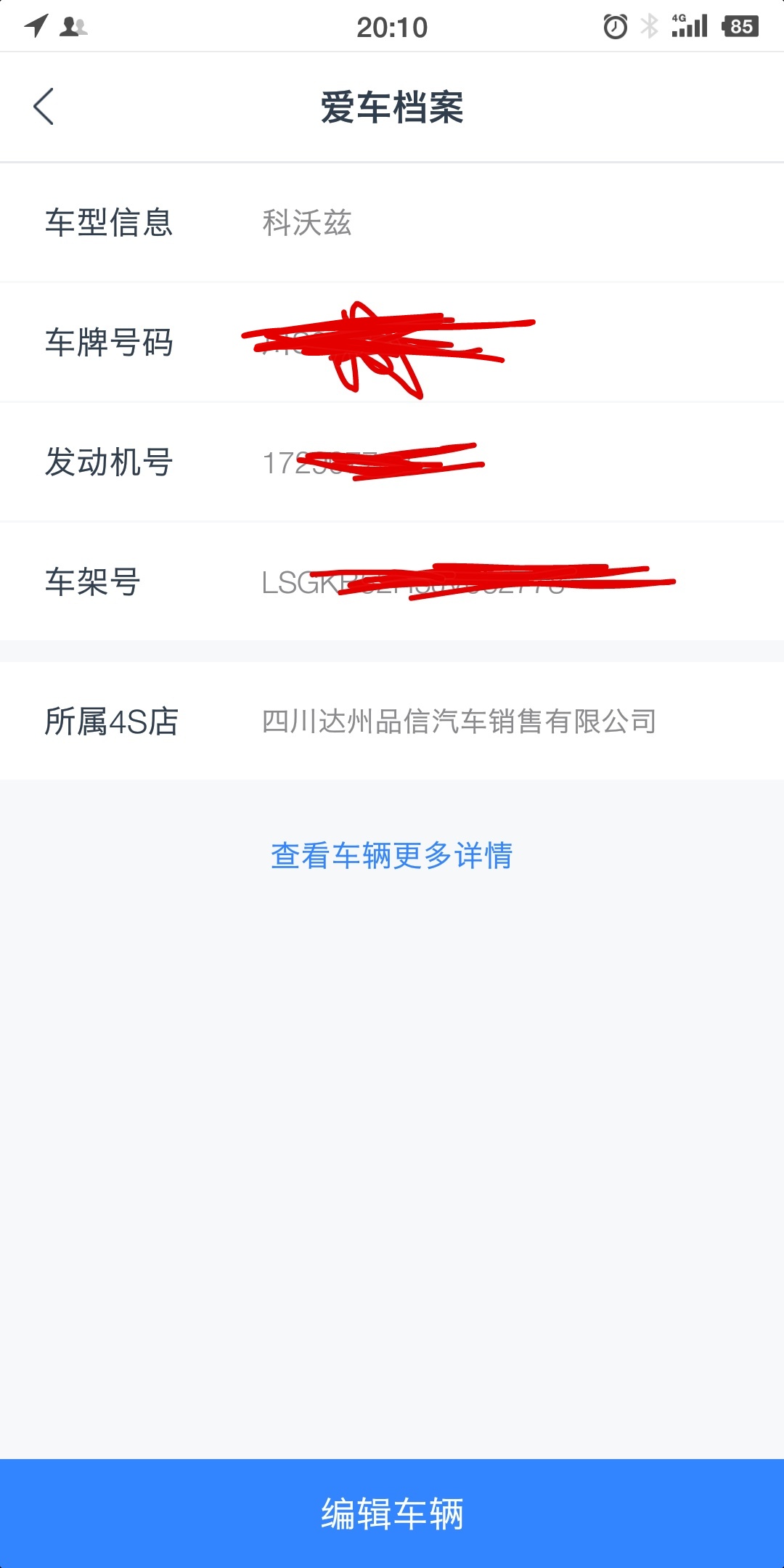Tap the 编辑车辆 button

click(392, 1514)
